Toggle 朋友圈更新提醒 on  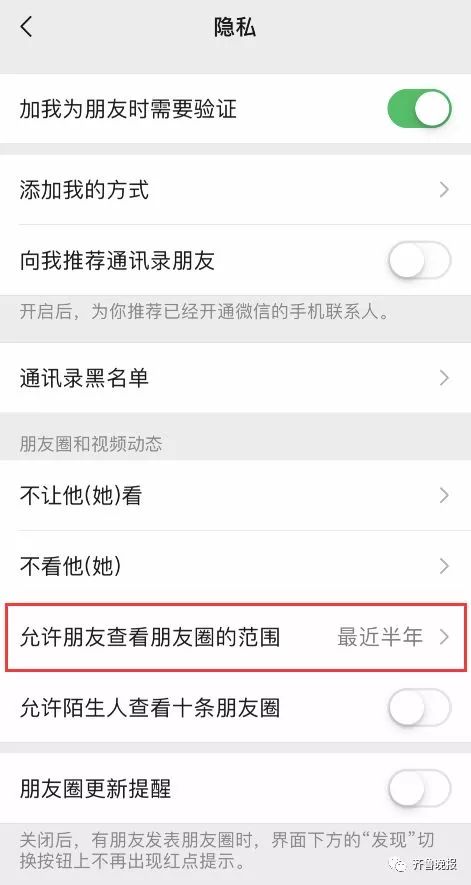419,787
